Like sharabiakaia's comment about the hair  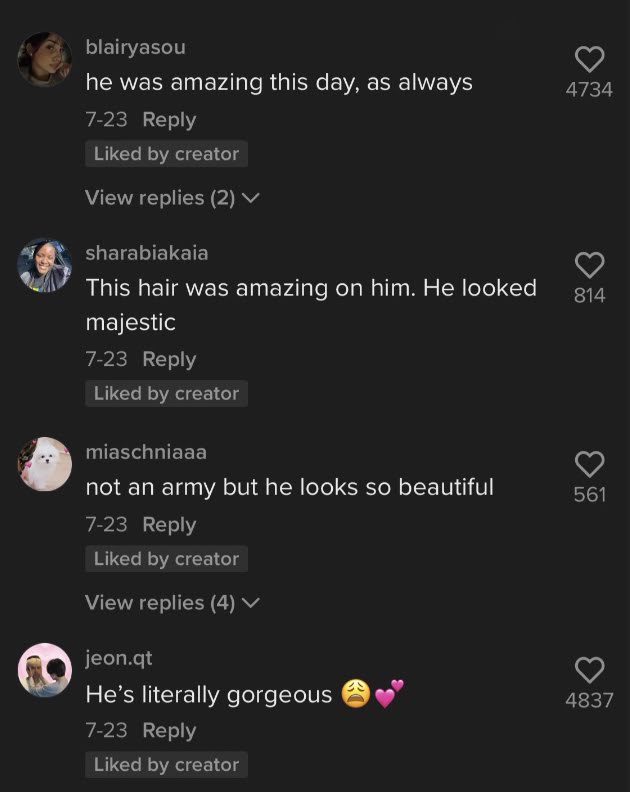[x=590, y=265]
